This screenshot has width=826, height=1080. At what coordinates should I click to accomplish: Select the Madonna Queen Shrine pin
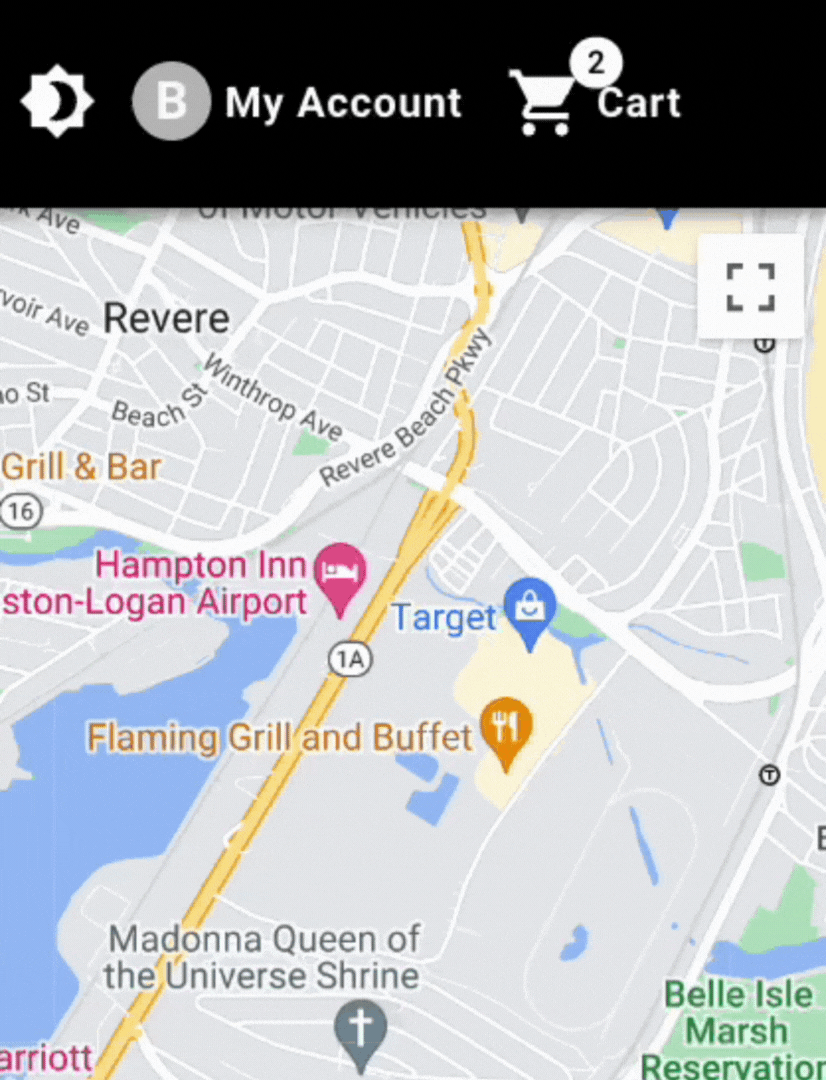361,1032
